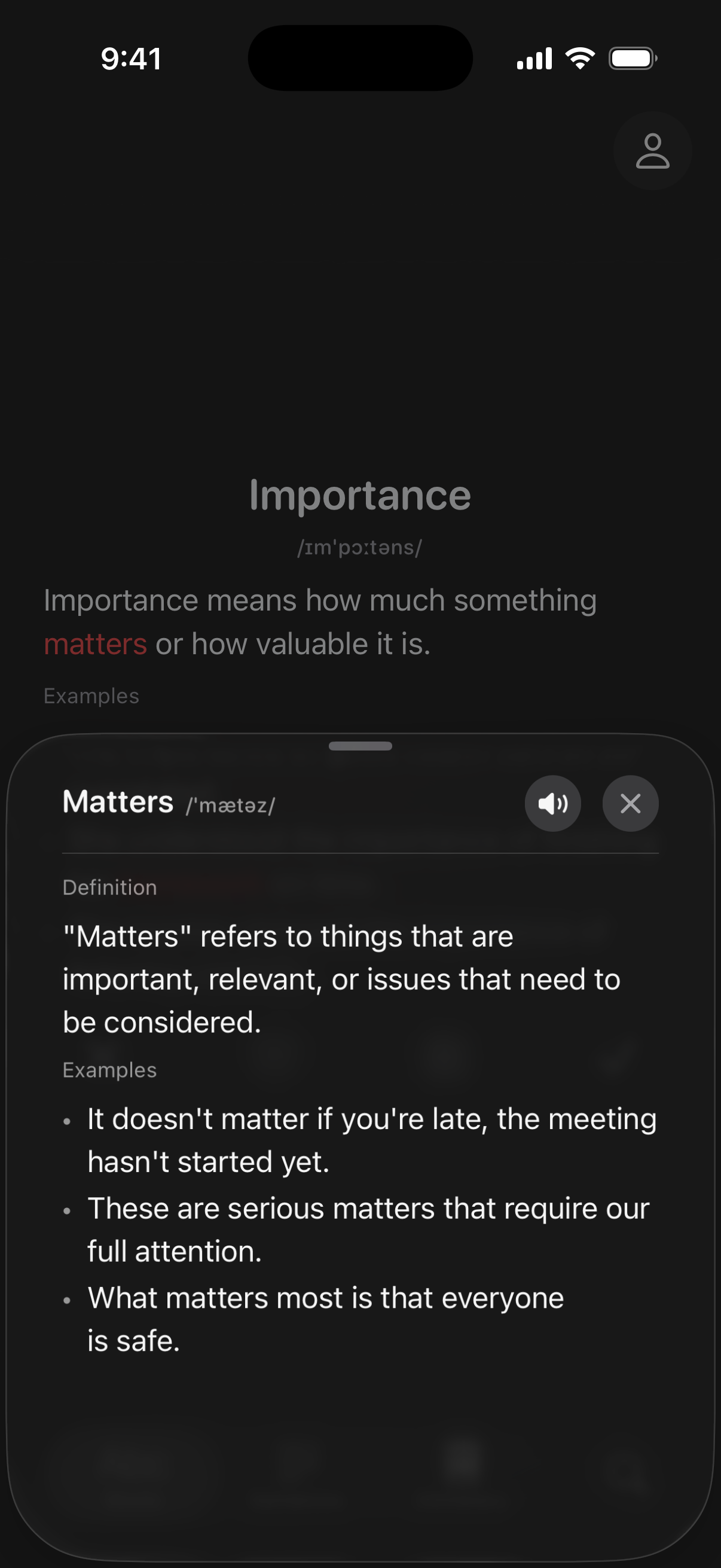Expand the Examples section in the Matters card

click(109, 1069)
